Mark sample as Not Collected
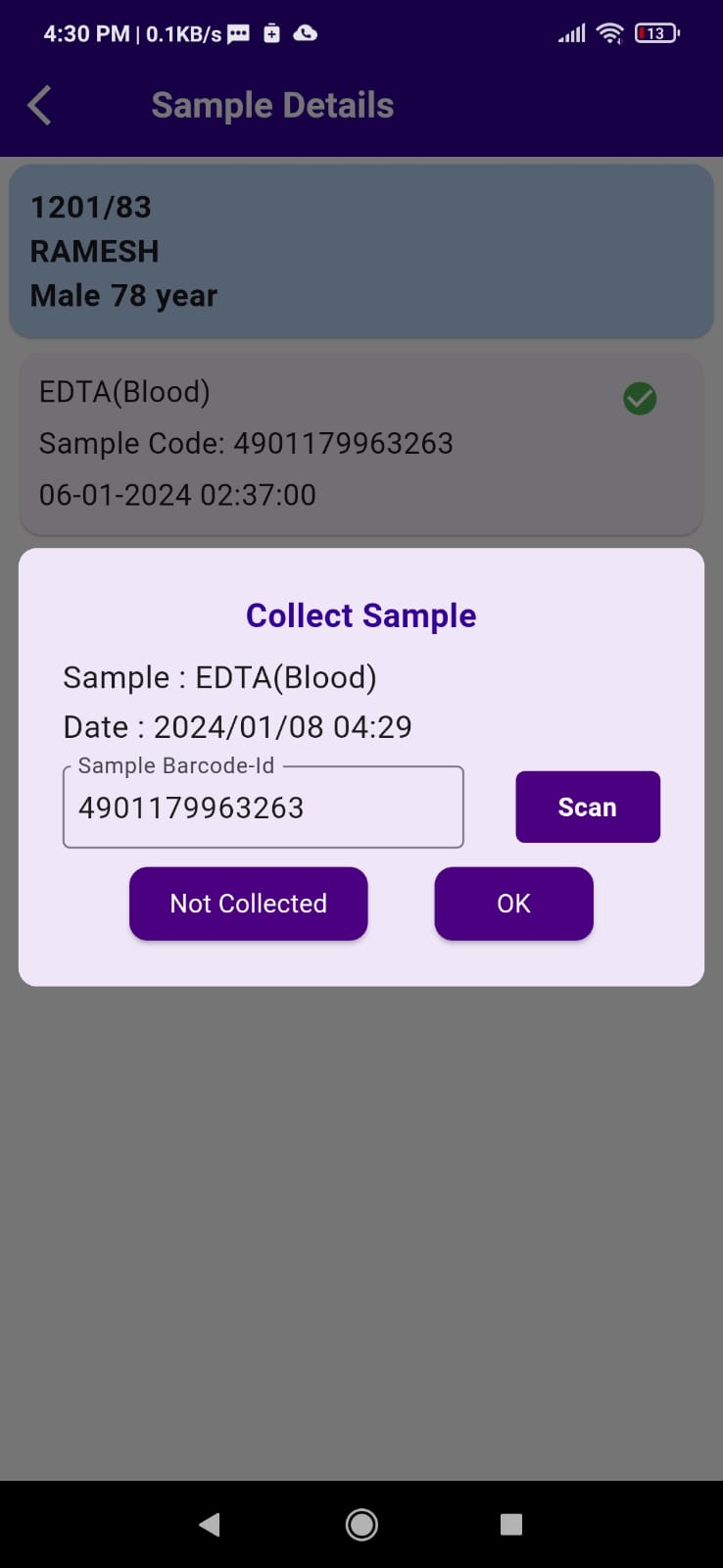The image size is (723, 1568). pos(249,904)
